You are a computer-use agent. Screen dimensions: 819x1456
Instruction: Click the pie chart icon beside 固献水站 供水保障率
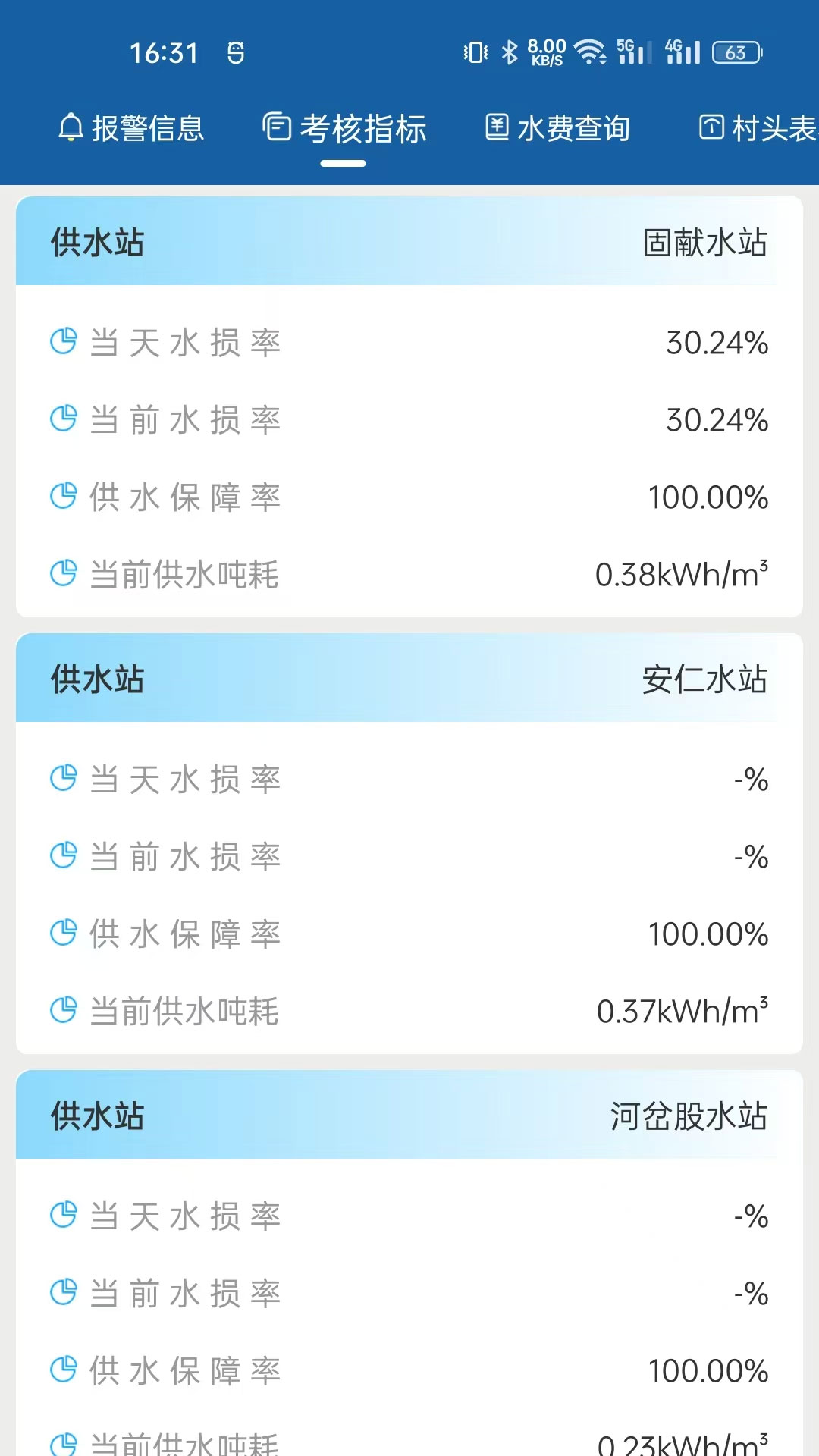pyautogui.click(x=65, y=496)
